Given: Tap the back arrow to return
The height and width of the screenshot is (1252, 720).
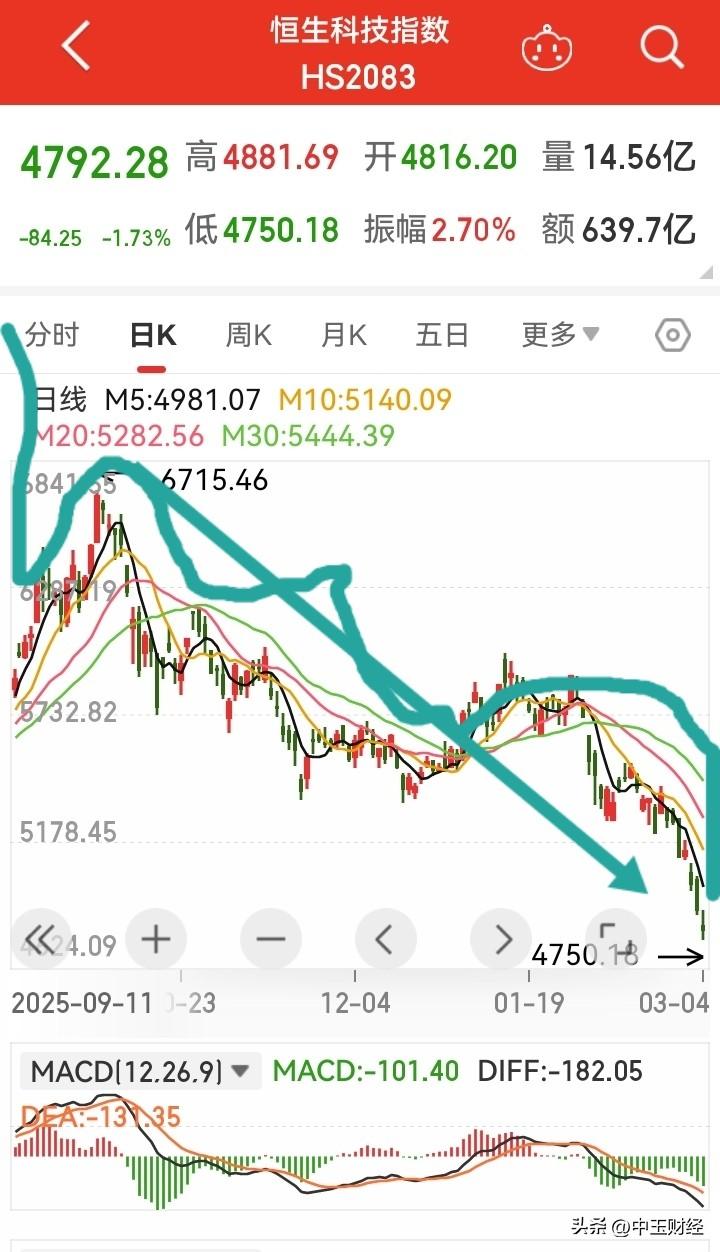Looking at the screenshot, I should pyautogui.click(x=73, y=47).
